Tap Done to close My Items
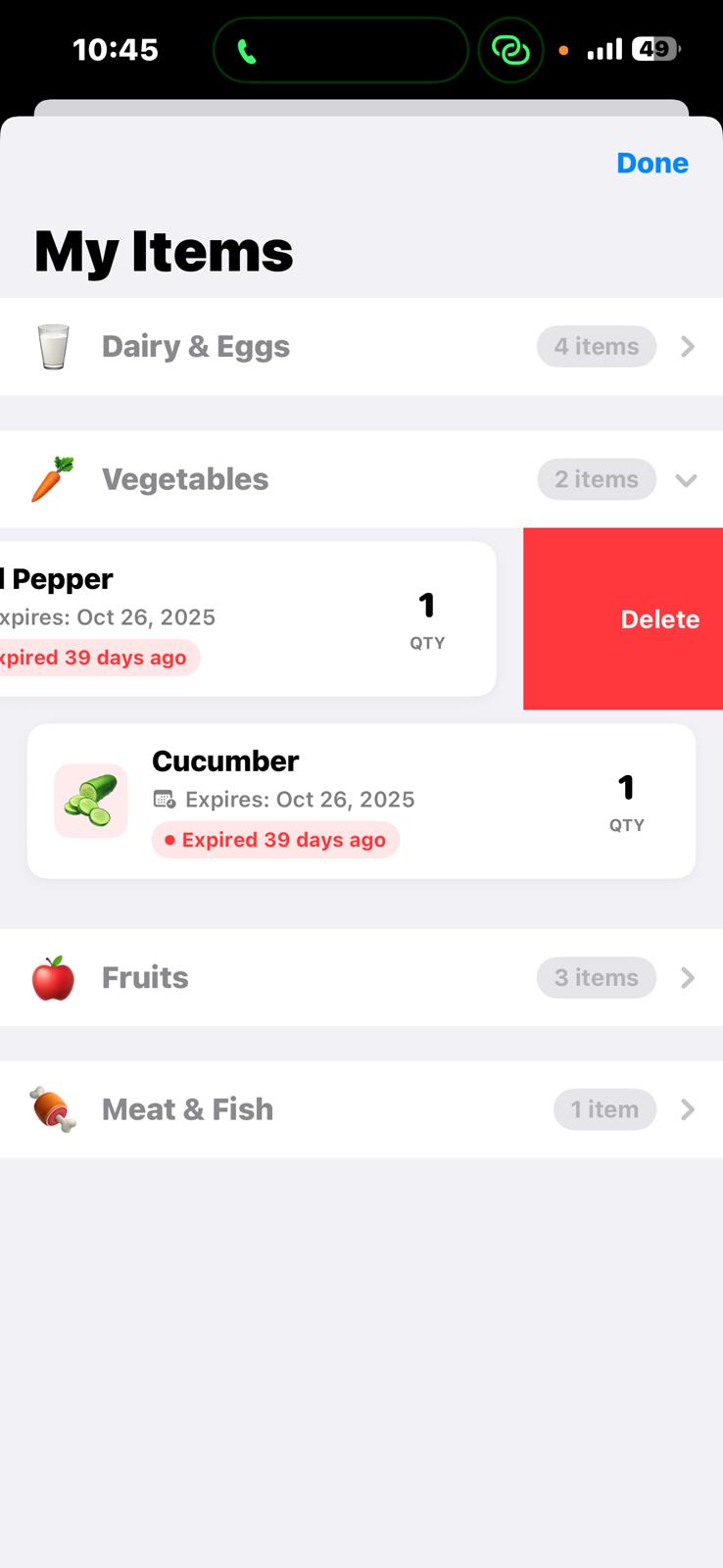Viewport: 723px width, 1568px height. pos(651,163)
